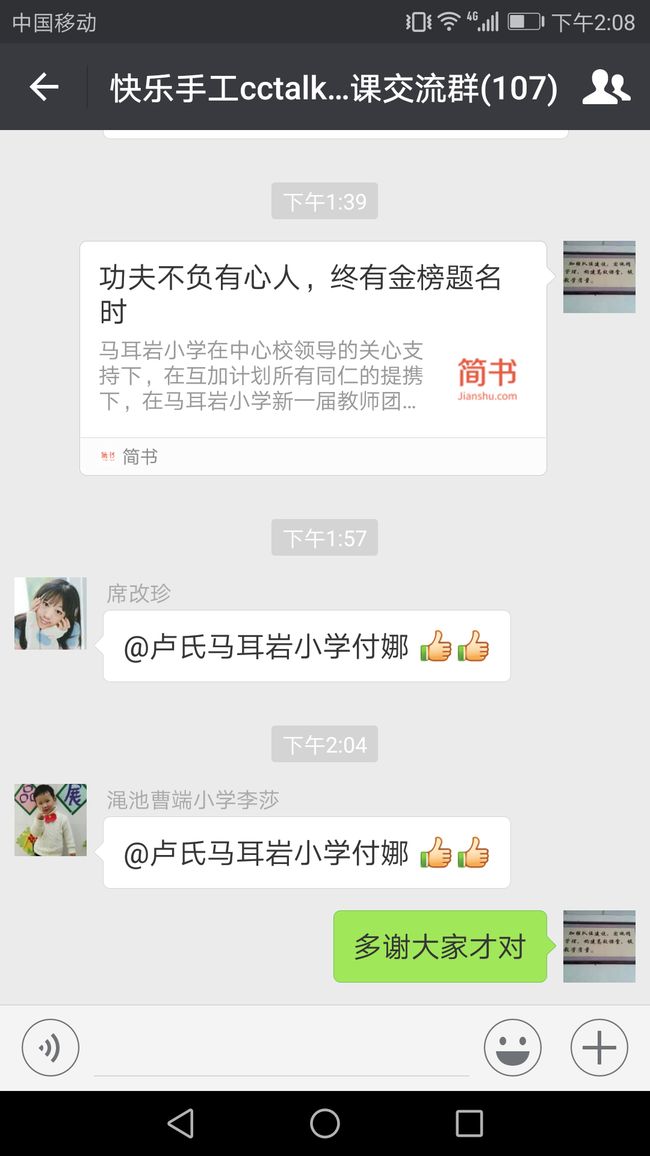View 席改珍's profile avatar

(x=50, y=613)
